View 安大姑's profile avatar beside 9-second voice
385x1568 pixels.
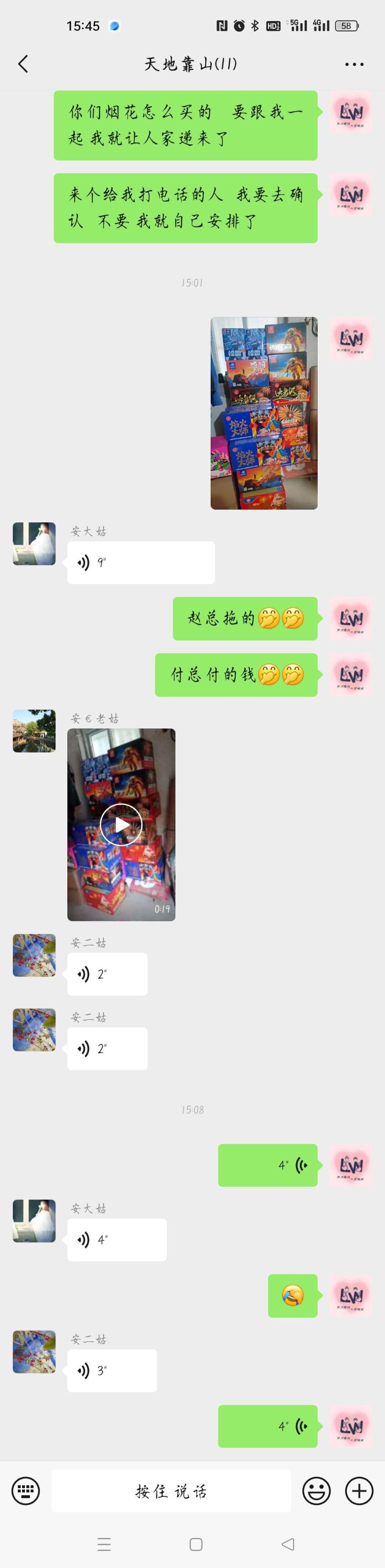click(x=34, y=544)
